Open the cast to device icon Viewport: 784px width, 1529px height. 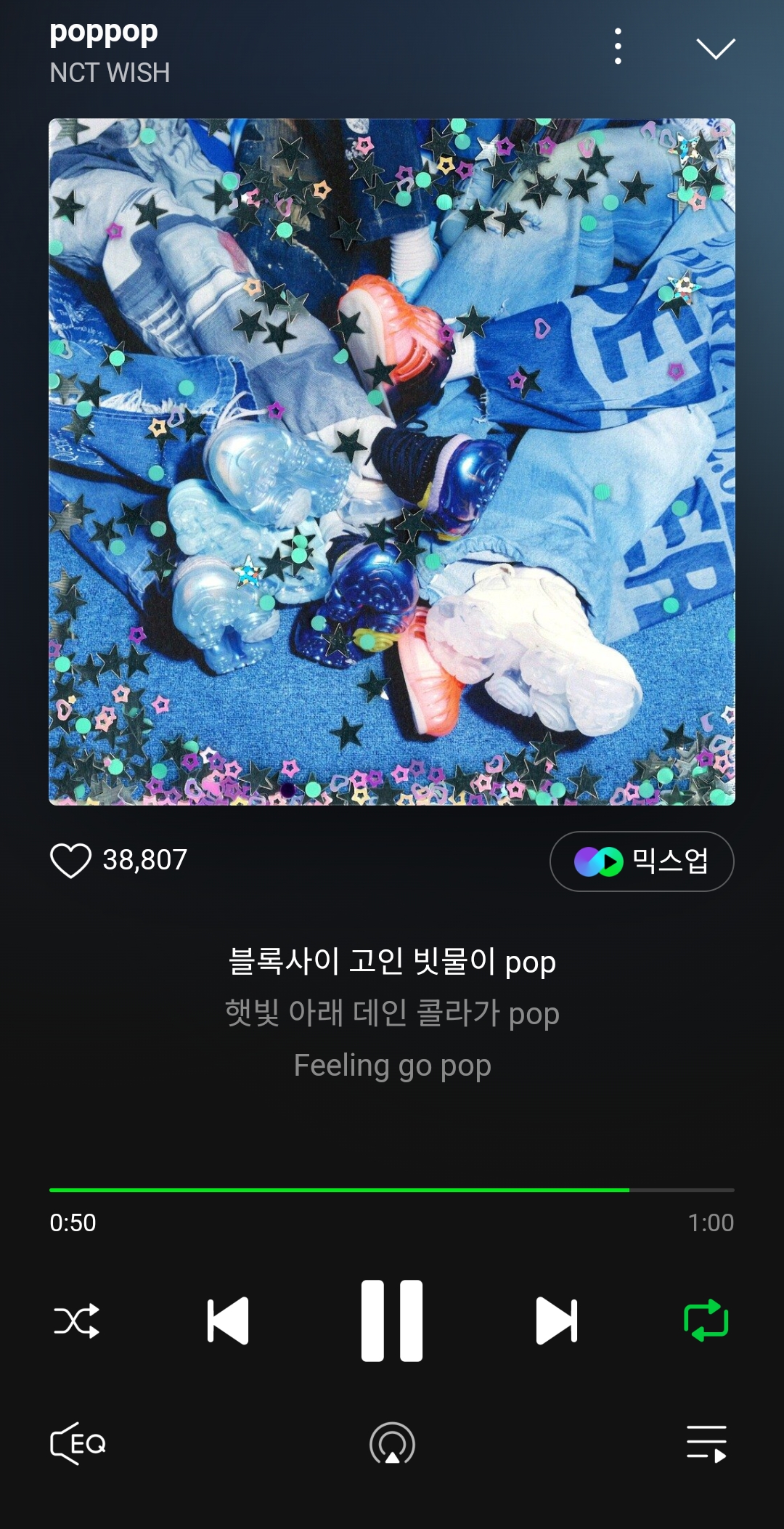tap(392, 1443)
